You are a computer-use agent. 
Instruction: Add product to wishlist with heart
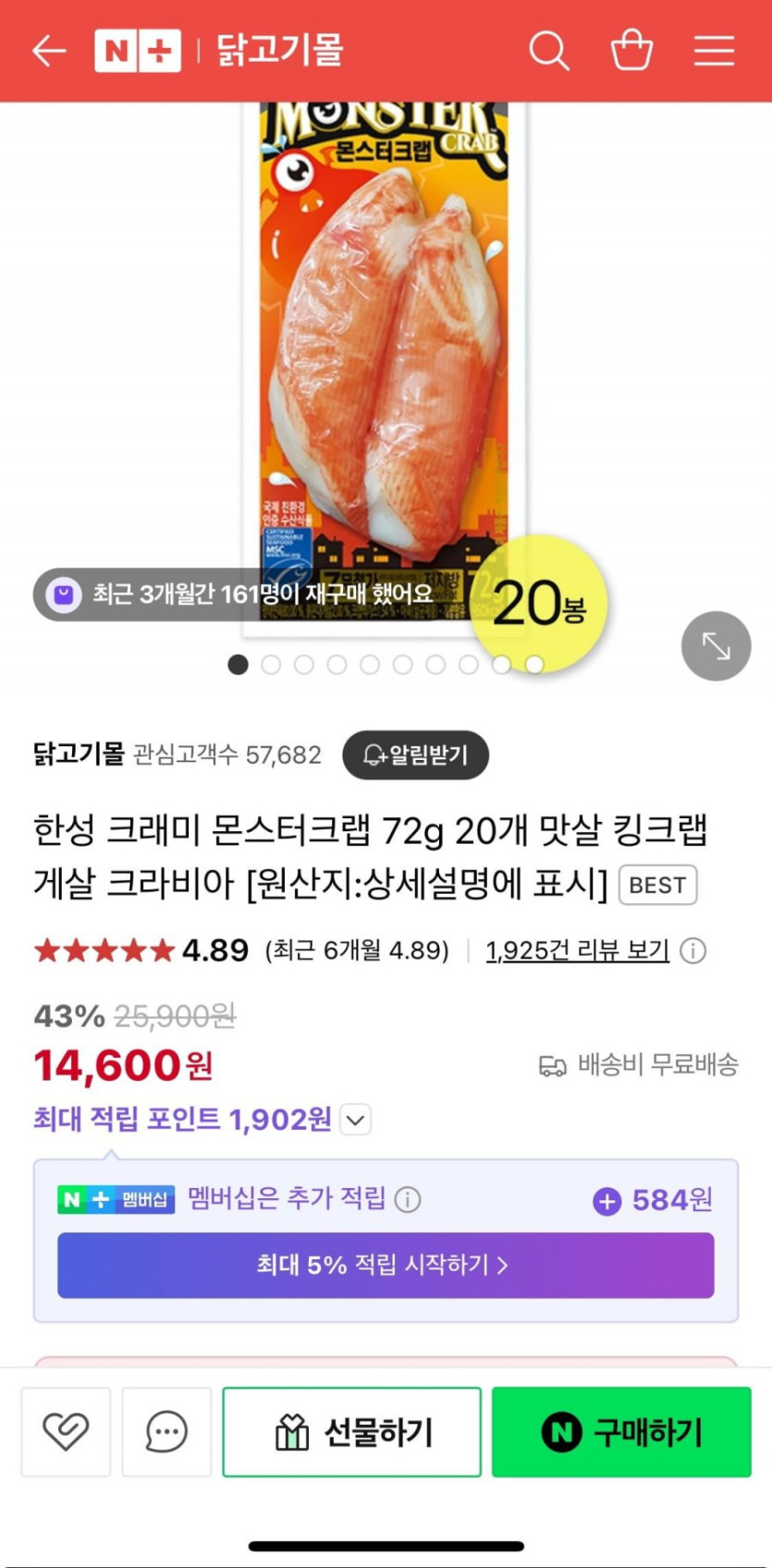coord(66,1431)
